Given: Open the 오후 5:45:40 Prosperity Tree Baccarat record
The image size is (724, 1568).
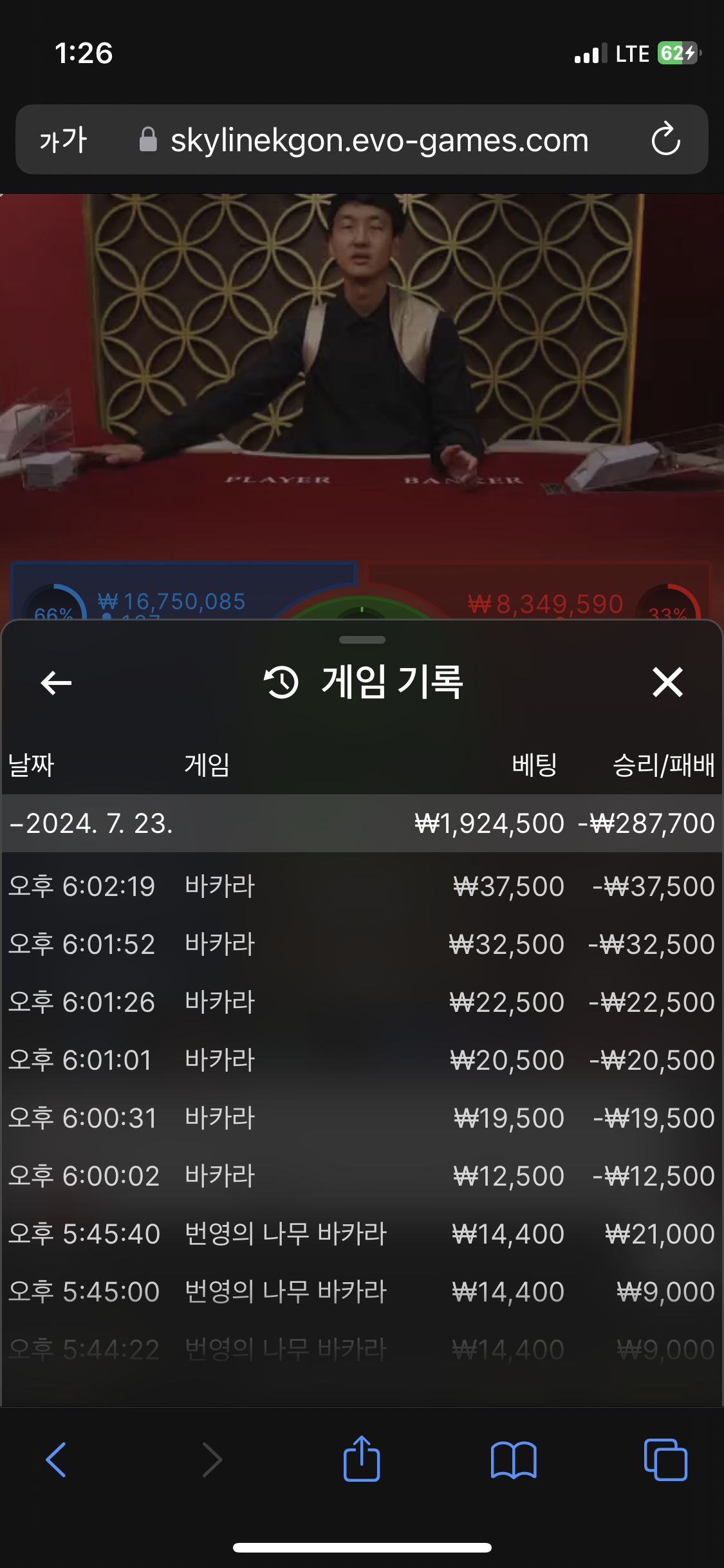Looking at the screenshot, I should tap(360, 1234).
